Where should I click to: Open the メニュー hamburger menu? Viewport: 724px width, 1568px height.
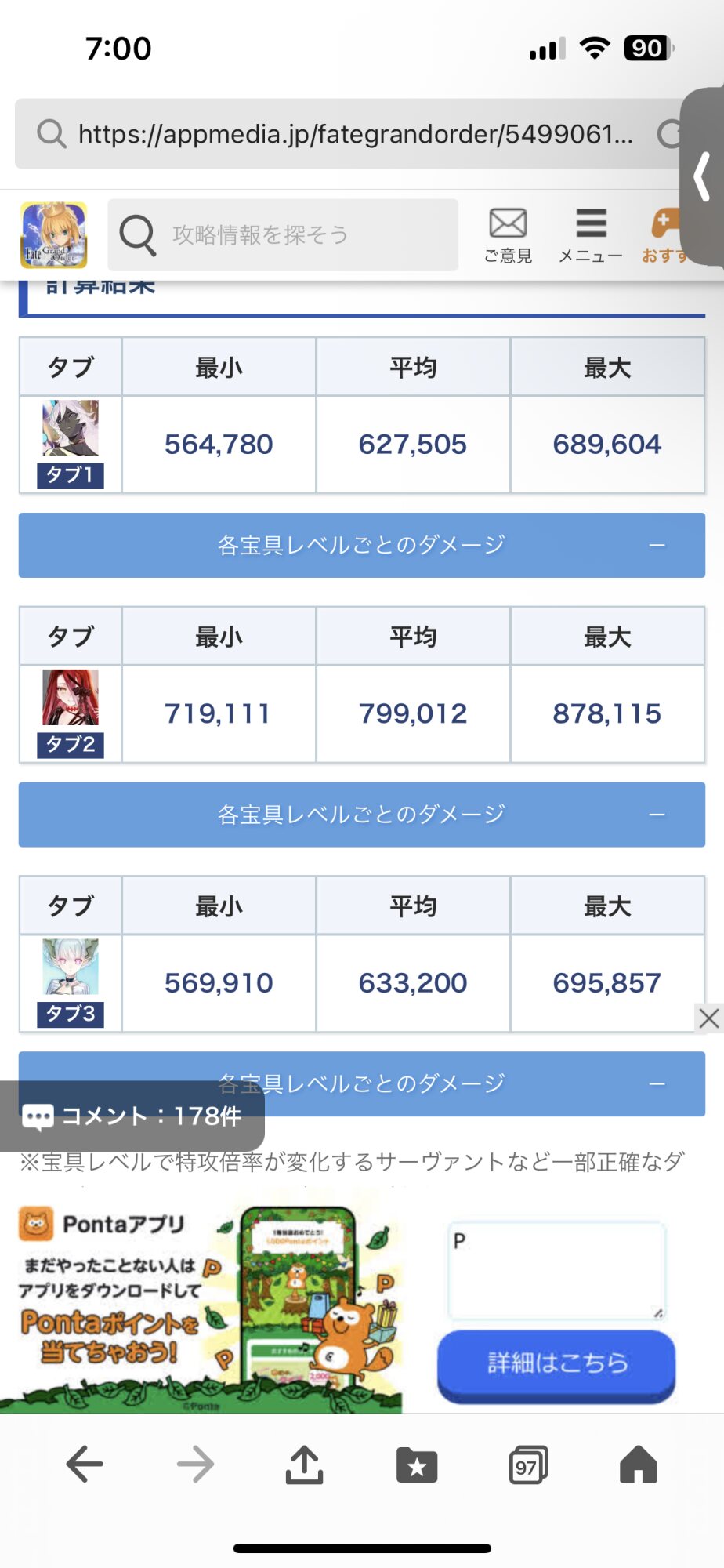(591, 234)
